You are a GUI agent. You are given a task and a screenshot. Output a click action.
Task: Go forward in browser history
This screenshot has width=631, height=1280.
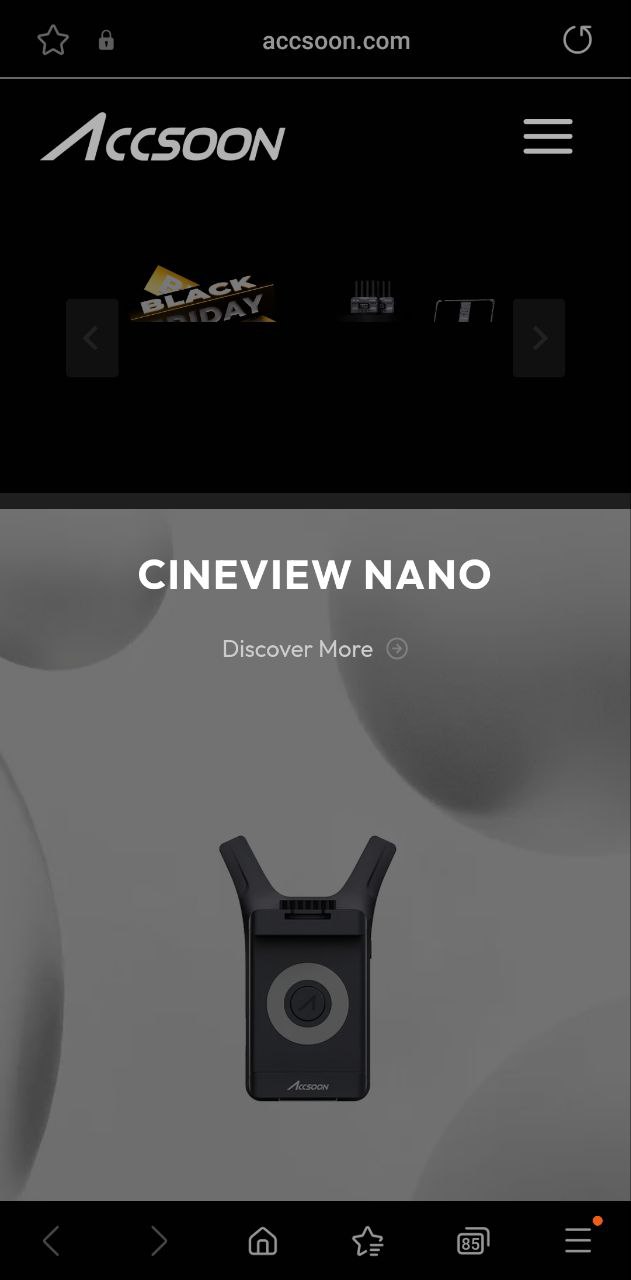tap(158, 1241)
